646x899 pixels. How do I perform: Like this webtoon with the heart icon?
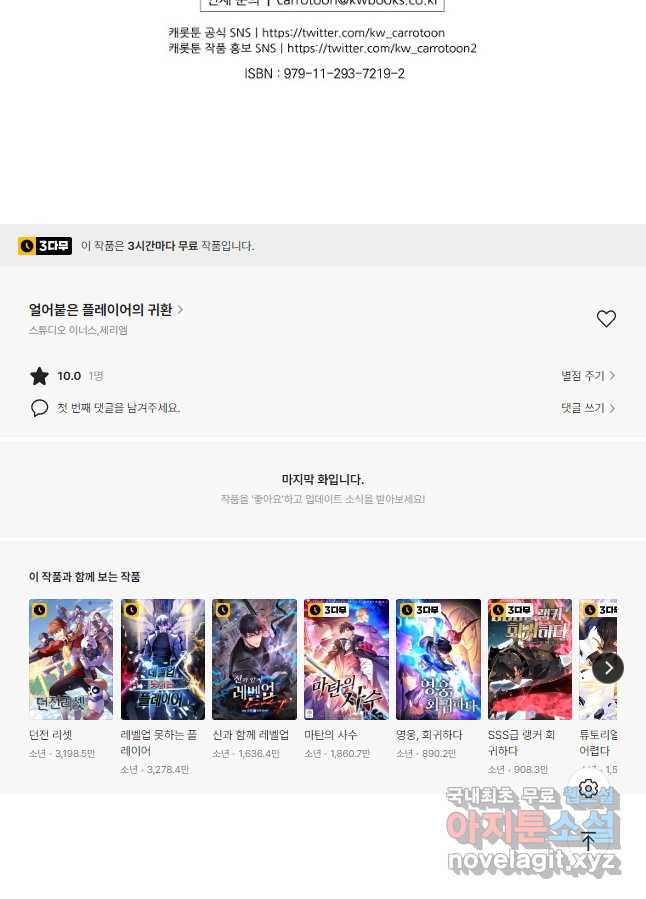tap(606, 319)
